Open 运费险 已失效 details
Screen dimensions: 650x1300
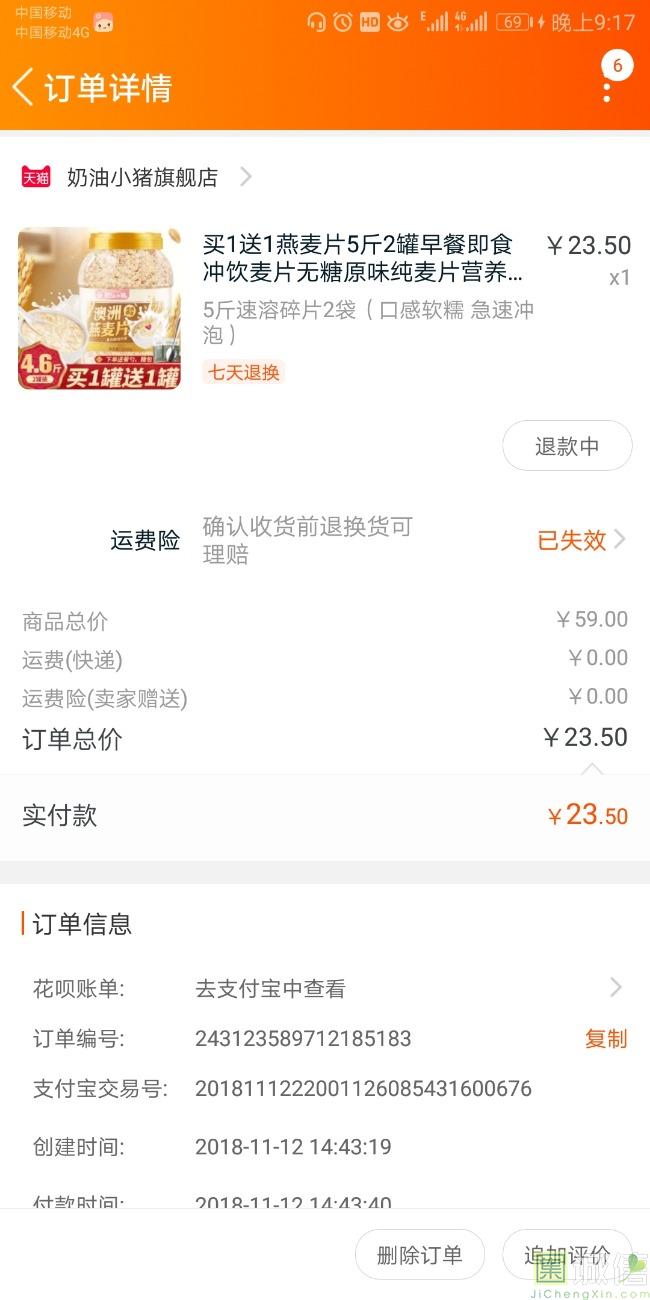coord(581,540)
